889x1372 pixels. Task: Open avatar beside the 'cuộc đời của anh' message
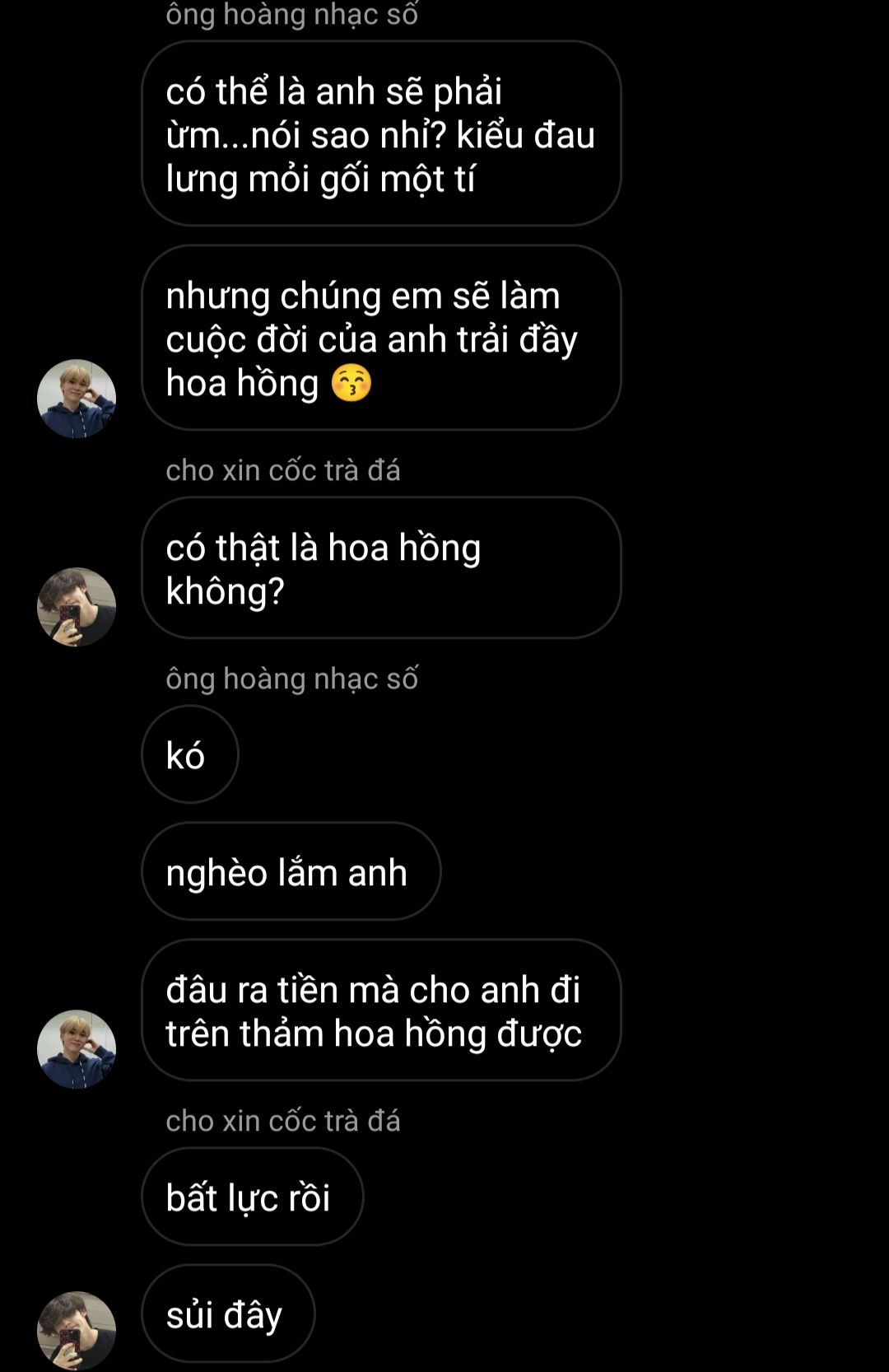(x=77, y=399)
